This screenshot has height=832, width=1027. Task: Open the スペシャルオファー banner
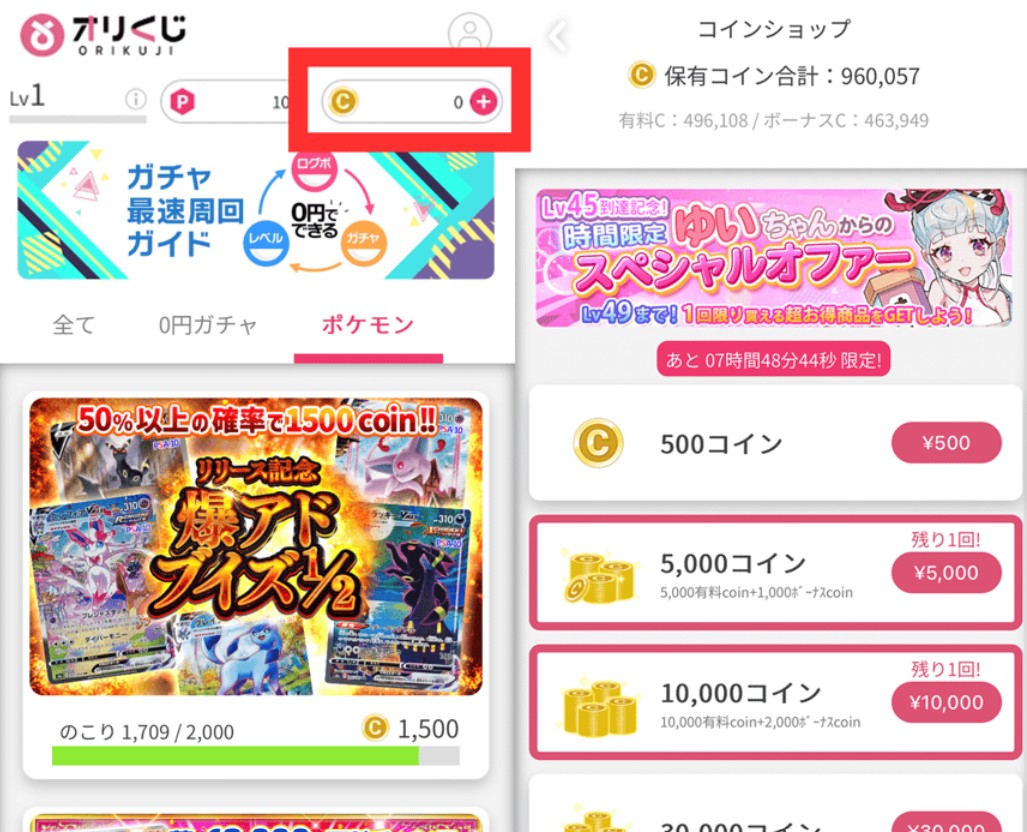771,259
